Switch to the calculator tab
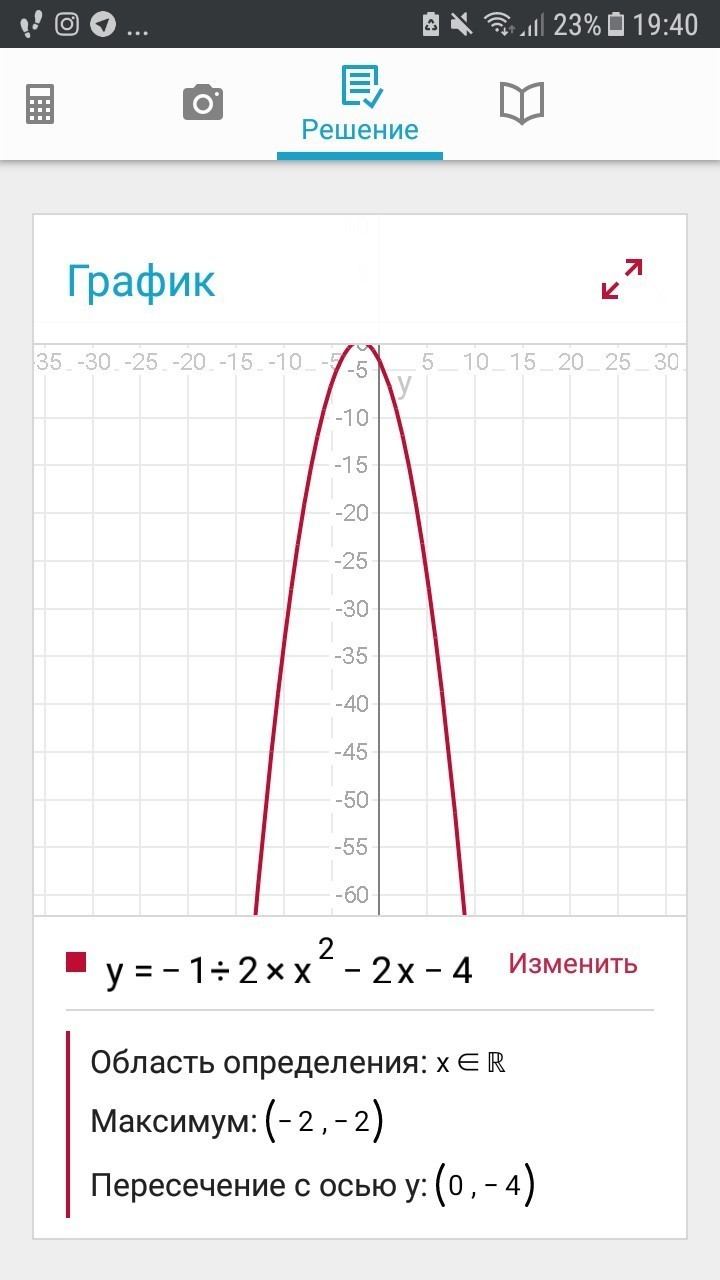The image size is (720, 1280). pyautogui.click(x=40, y=104)
